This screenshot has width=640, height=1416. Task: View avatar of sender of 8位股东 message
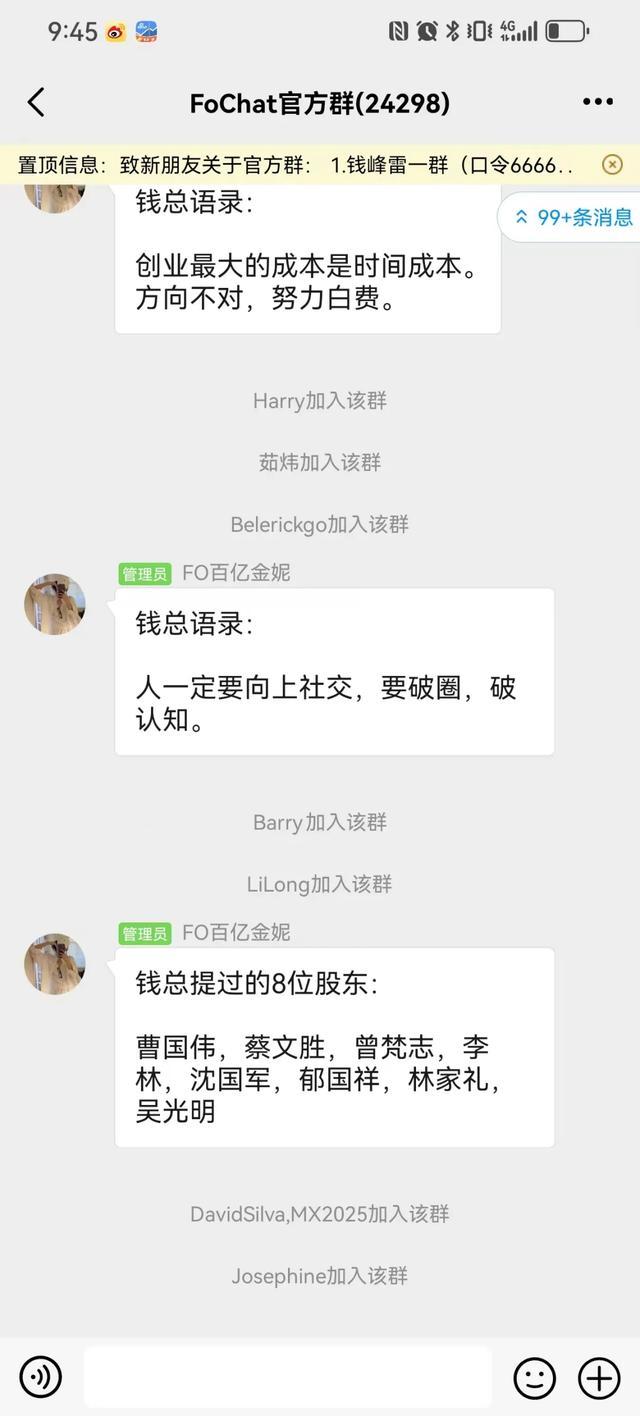pyautogui.click(x=55, y=964)
